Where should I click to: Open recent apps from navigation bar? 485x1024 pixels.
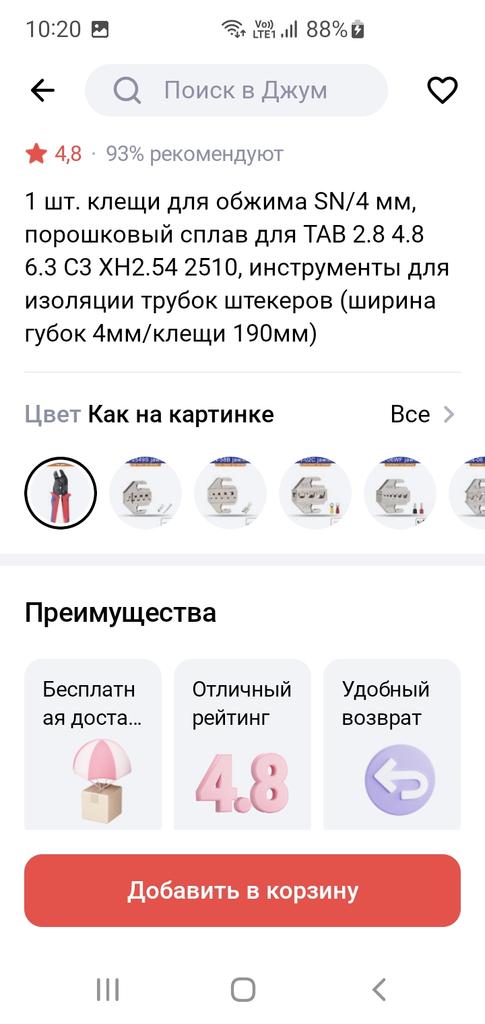(108, 989)
